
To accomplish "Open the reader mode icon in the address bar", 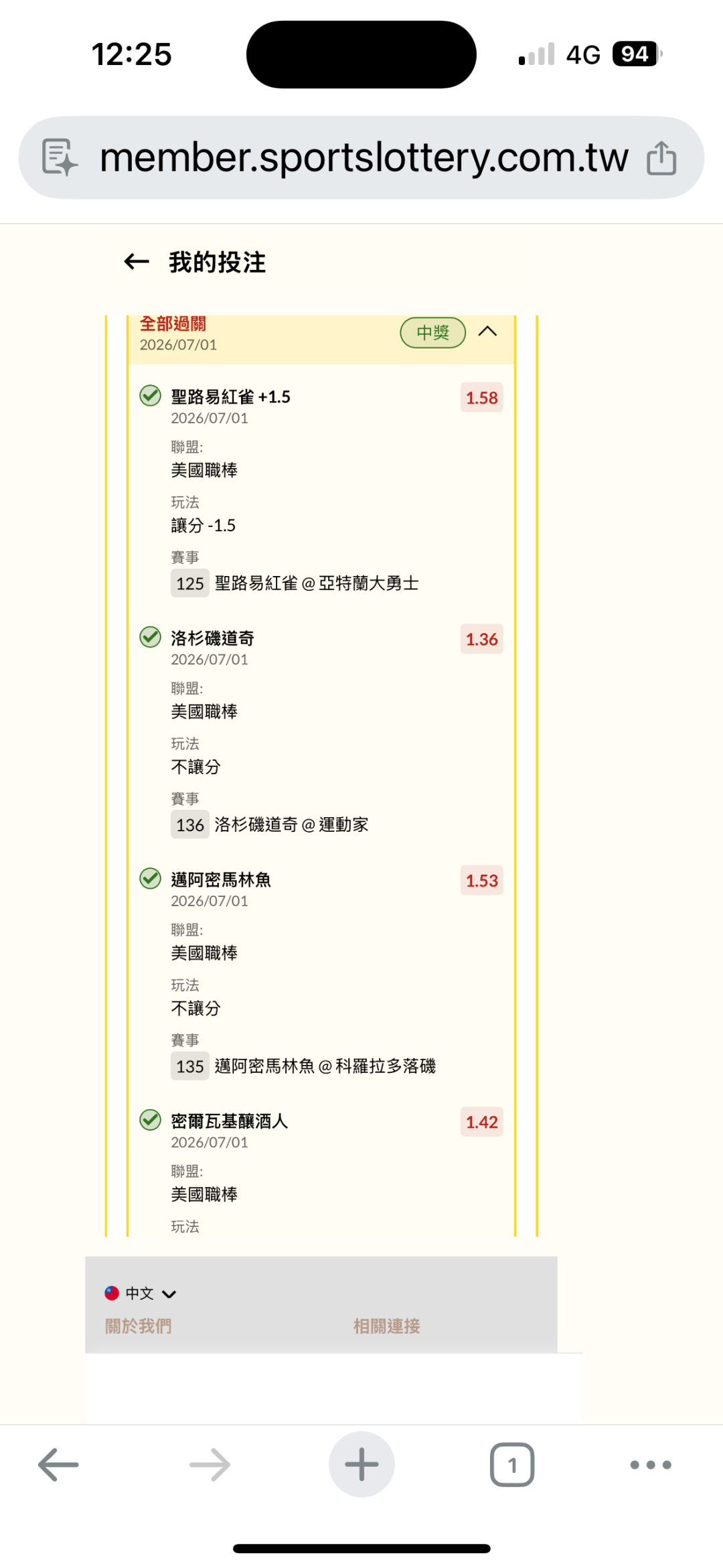I will [x=60, y=158].
